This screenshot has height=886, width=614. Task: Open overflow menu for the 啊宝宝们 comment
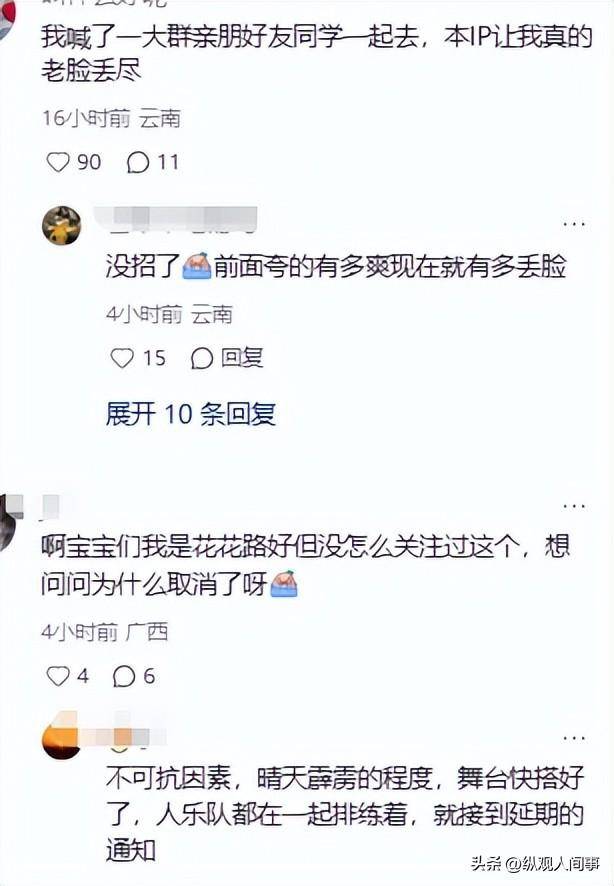click(574, 505)
